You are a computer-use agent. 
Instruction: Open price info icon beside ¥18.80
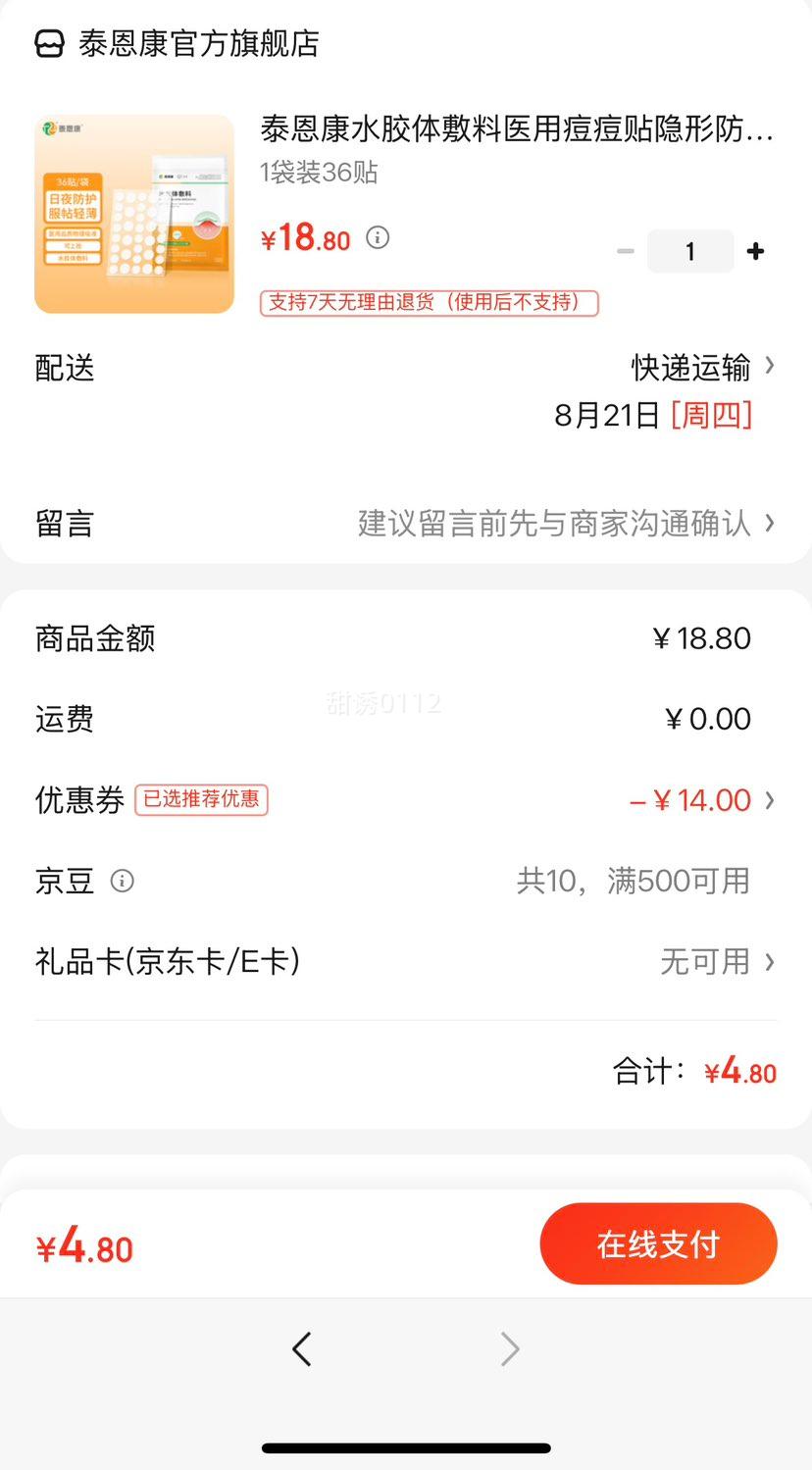[378, 237]
